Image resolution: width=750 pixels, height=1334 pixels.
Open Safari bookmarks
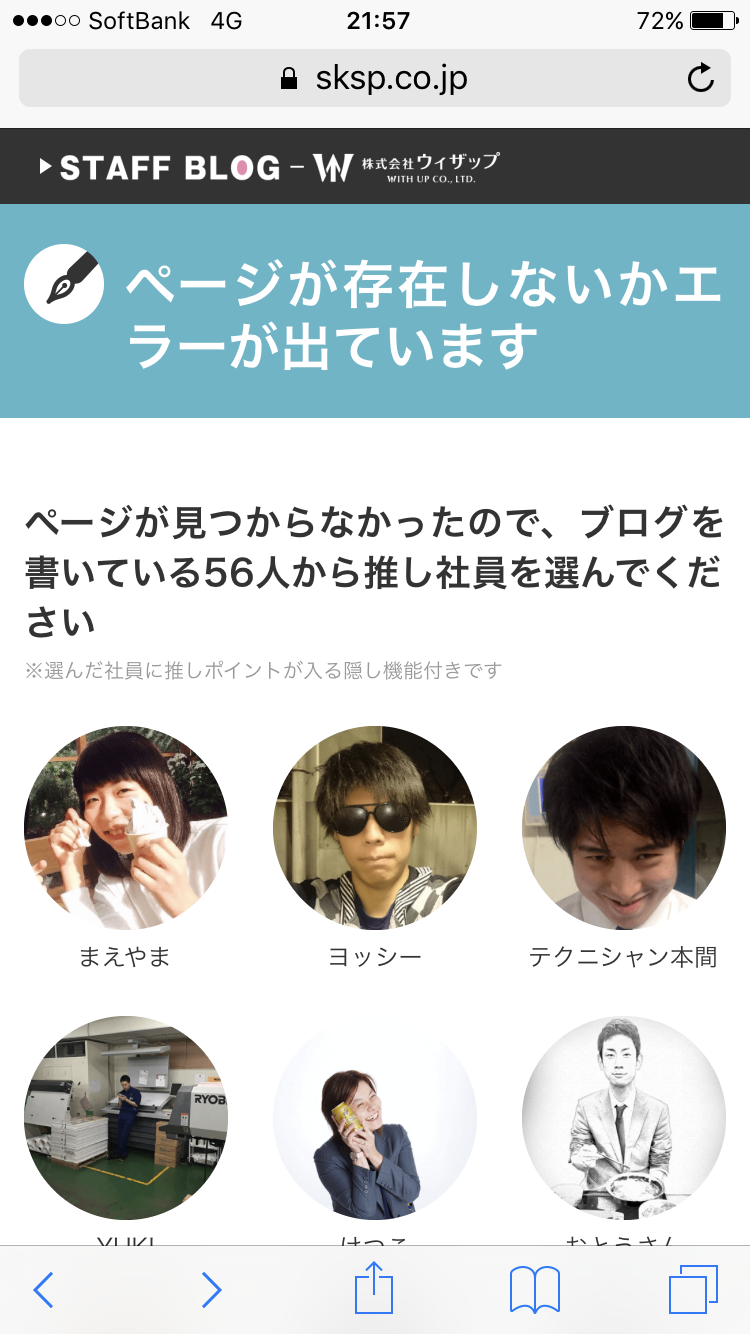(535, 1290)
